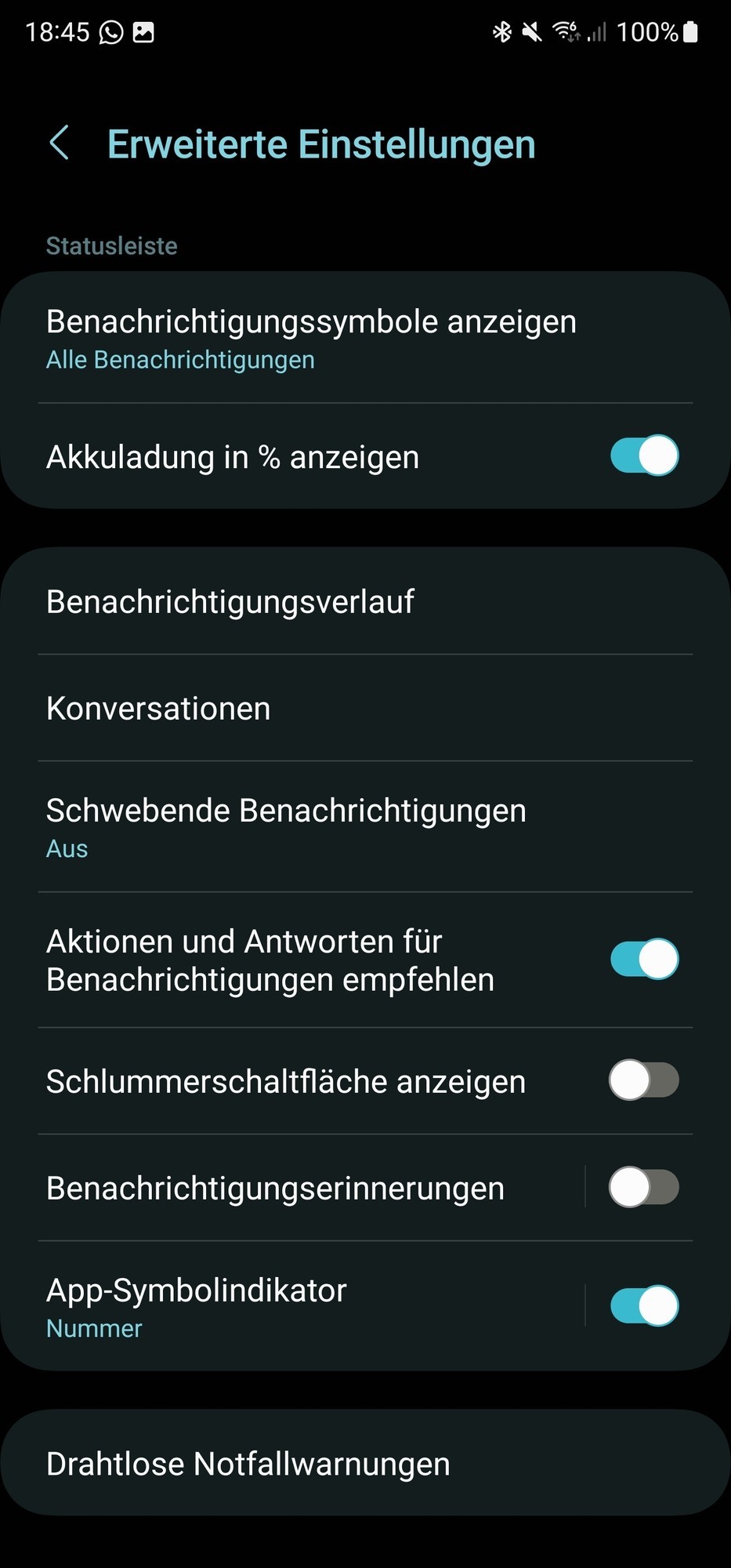Turn off Akkuladung in % anzeigen
This screenshot has width=731, height=1568.
click(x=644, y=456)
